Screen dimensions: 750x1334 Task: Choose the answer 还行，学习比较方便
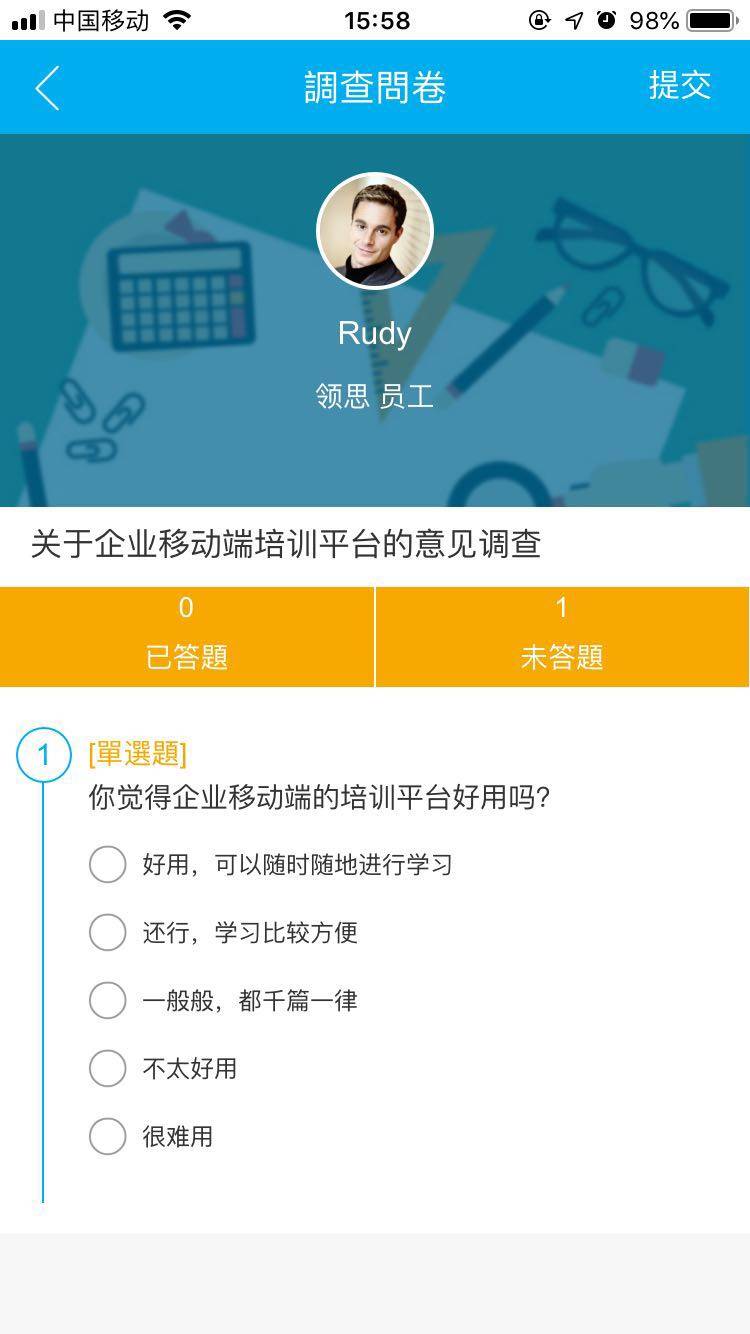(x=108, y=932)
